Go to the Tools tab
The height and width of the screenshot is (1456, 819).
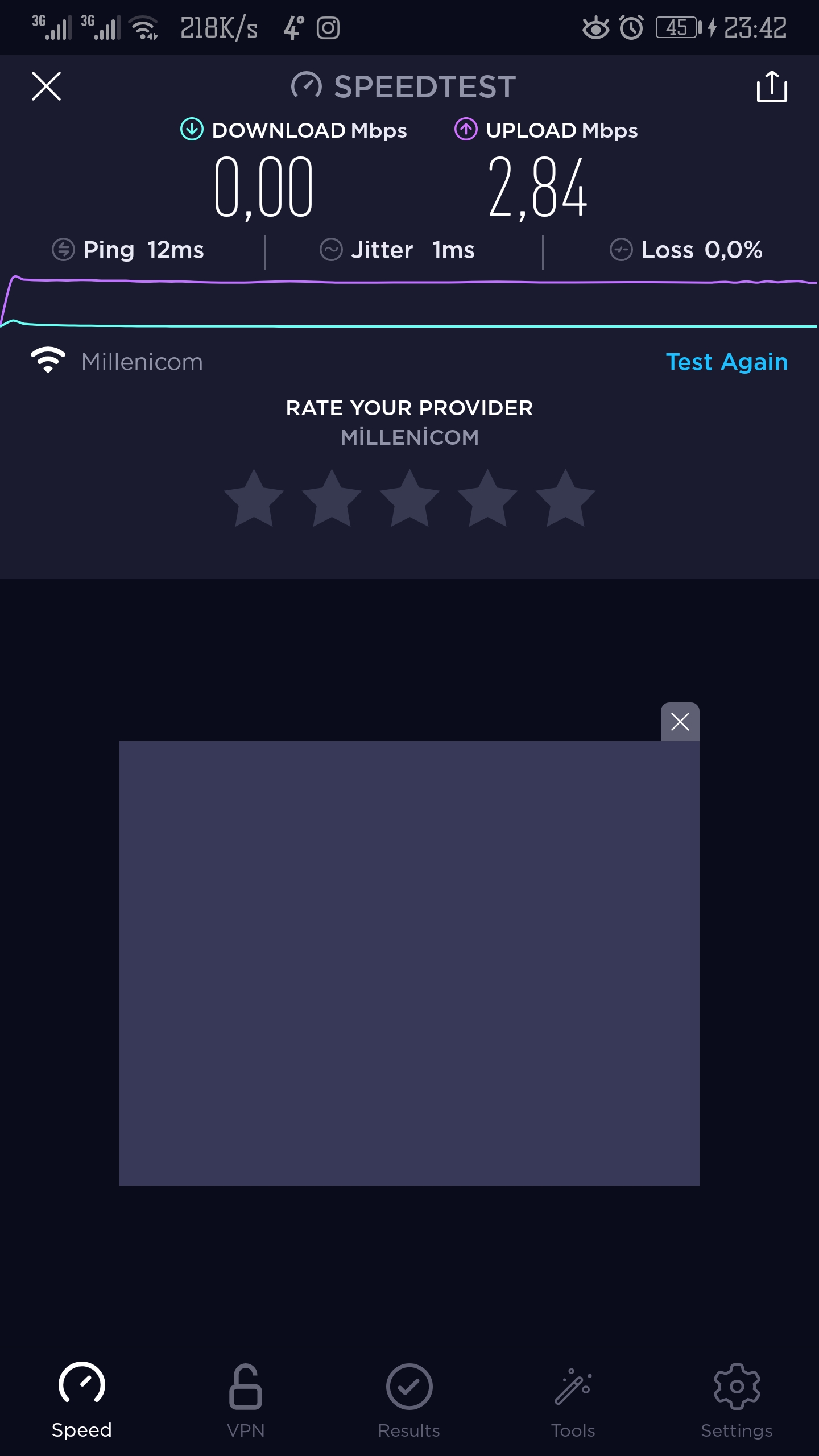click(573, 1400)
